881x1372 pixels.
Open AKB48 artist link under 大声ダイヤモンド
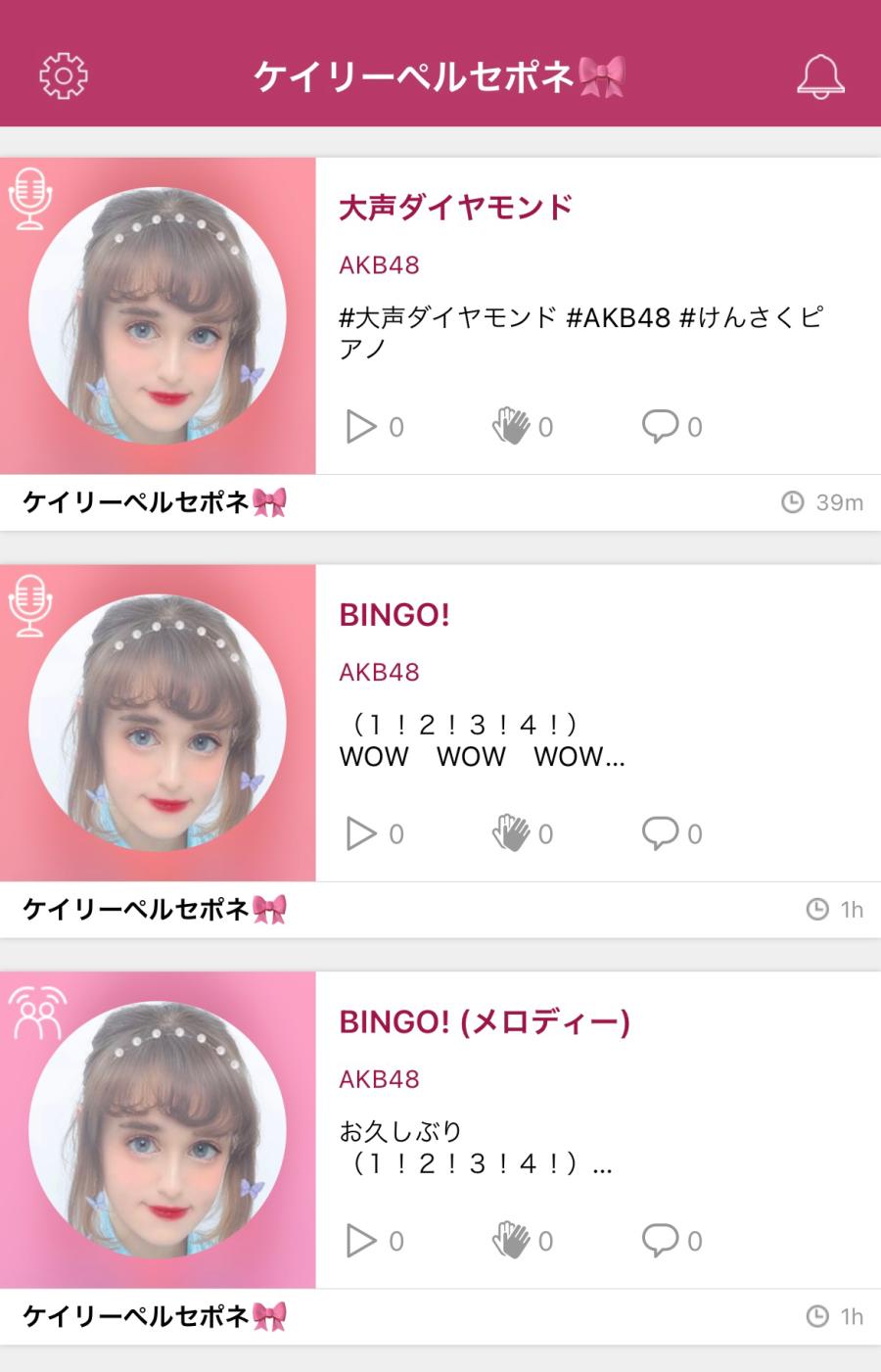point(379,265)
